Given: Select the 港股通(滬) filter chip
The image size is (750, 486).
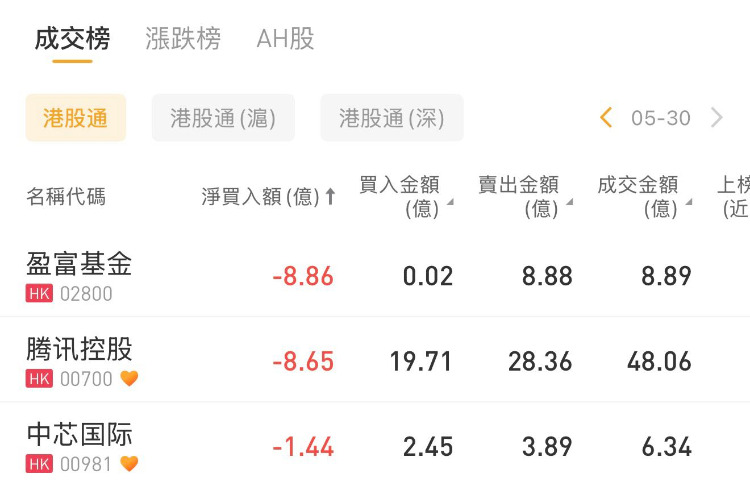Looking at the screenshot, I should (x=223, y=118).
